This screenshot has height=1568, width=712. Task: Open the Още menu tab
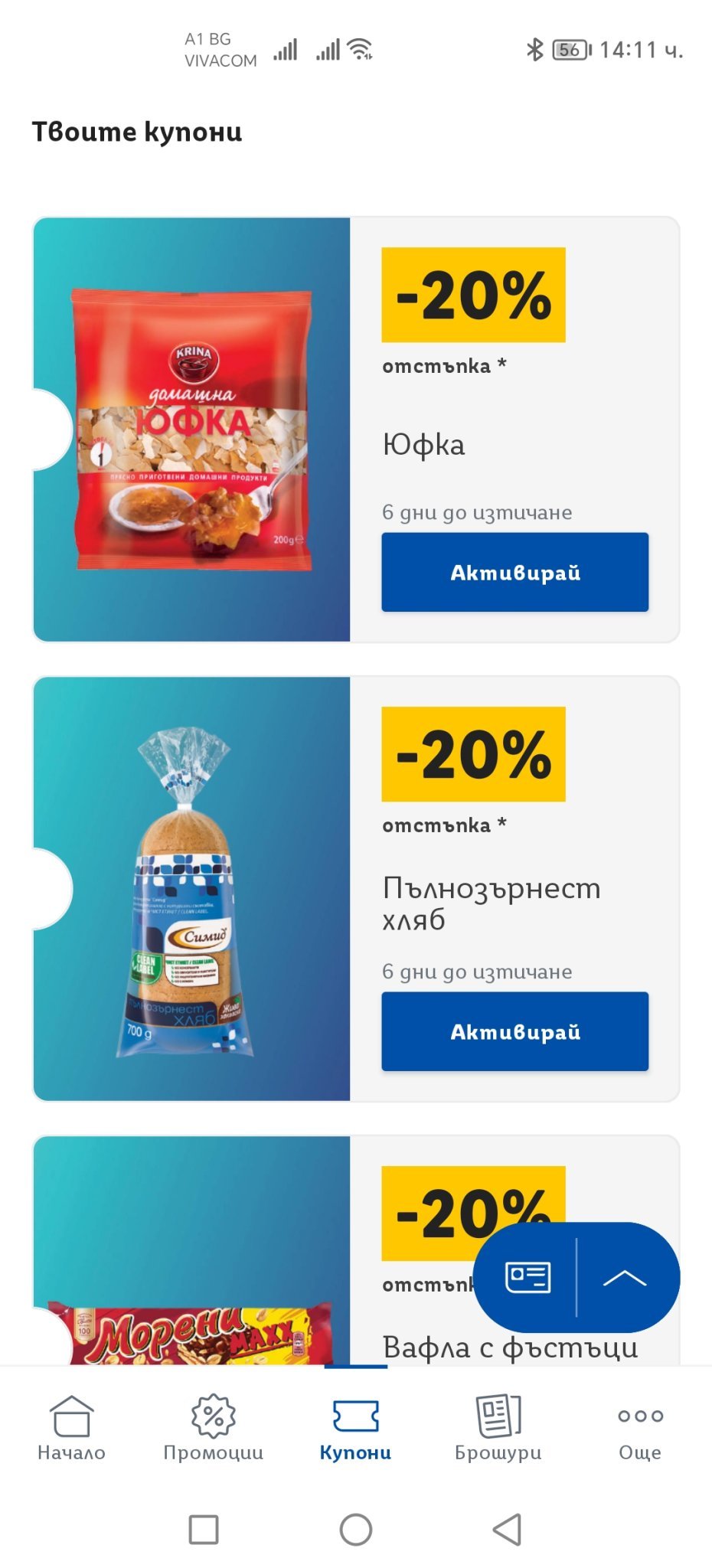point(640,1428)
